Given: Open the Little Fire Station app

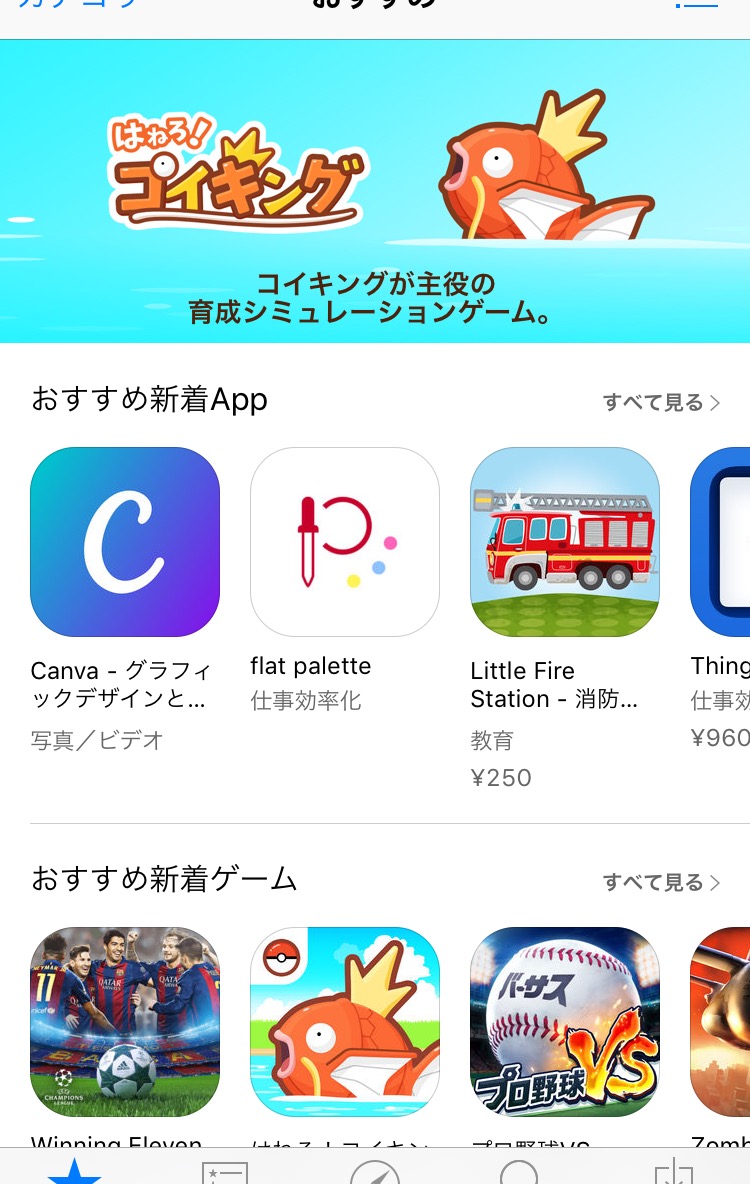Looking at the screenshot, I should [x=565, y=542].
